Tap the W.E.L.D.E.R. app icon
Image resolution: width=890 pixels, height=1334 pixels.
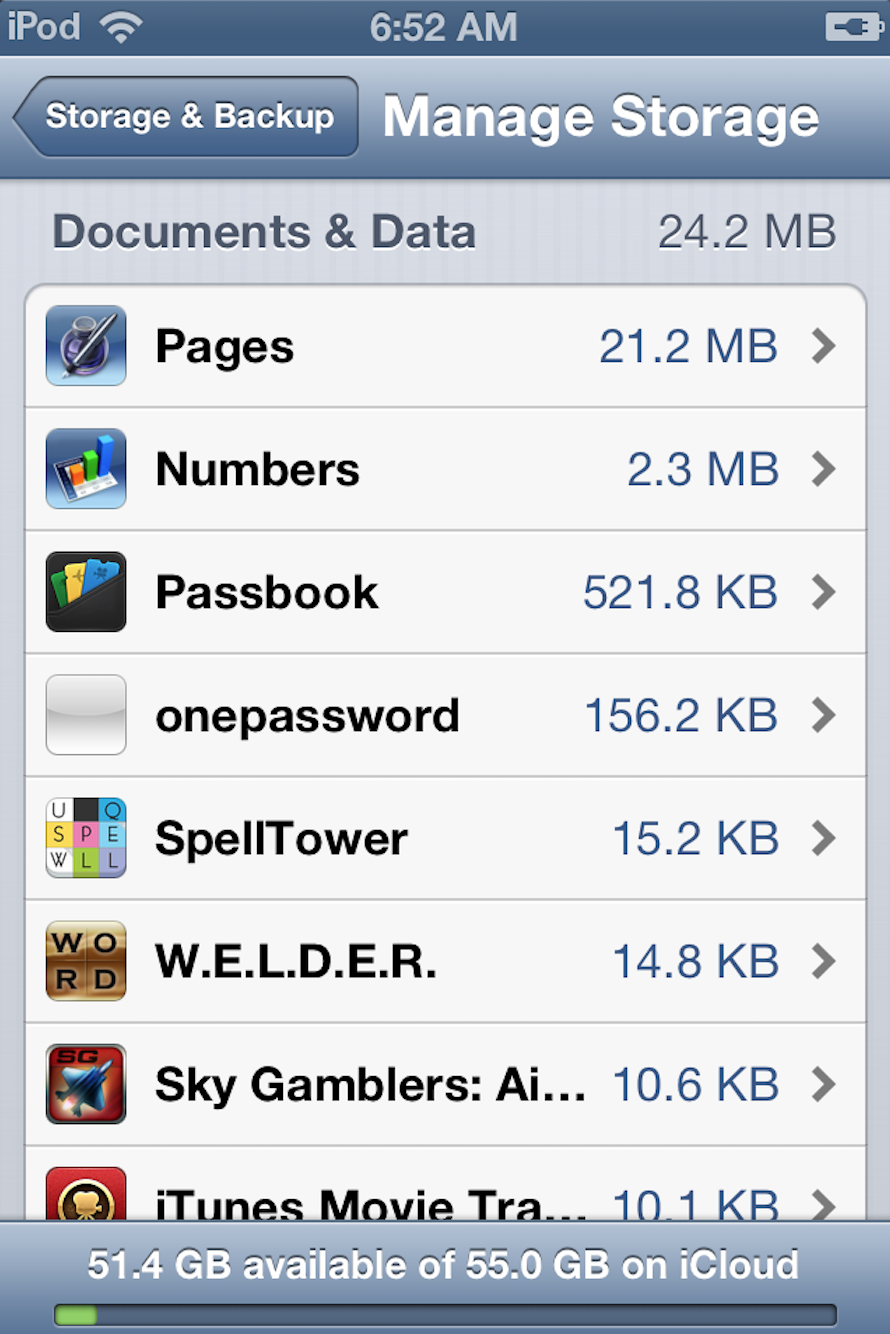pos(85,961)
